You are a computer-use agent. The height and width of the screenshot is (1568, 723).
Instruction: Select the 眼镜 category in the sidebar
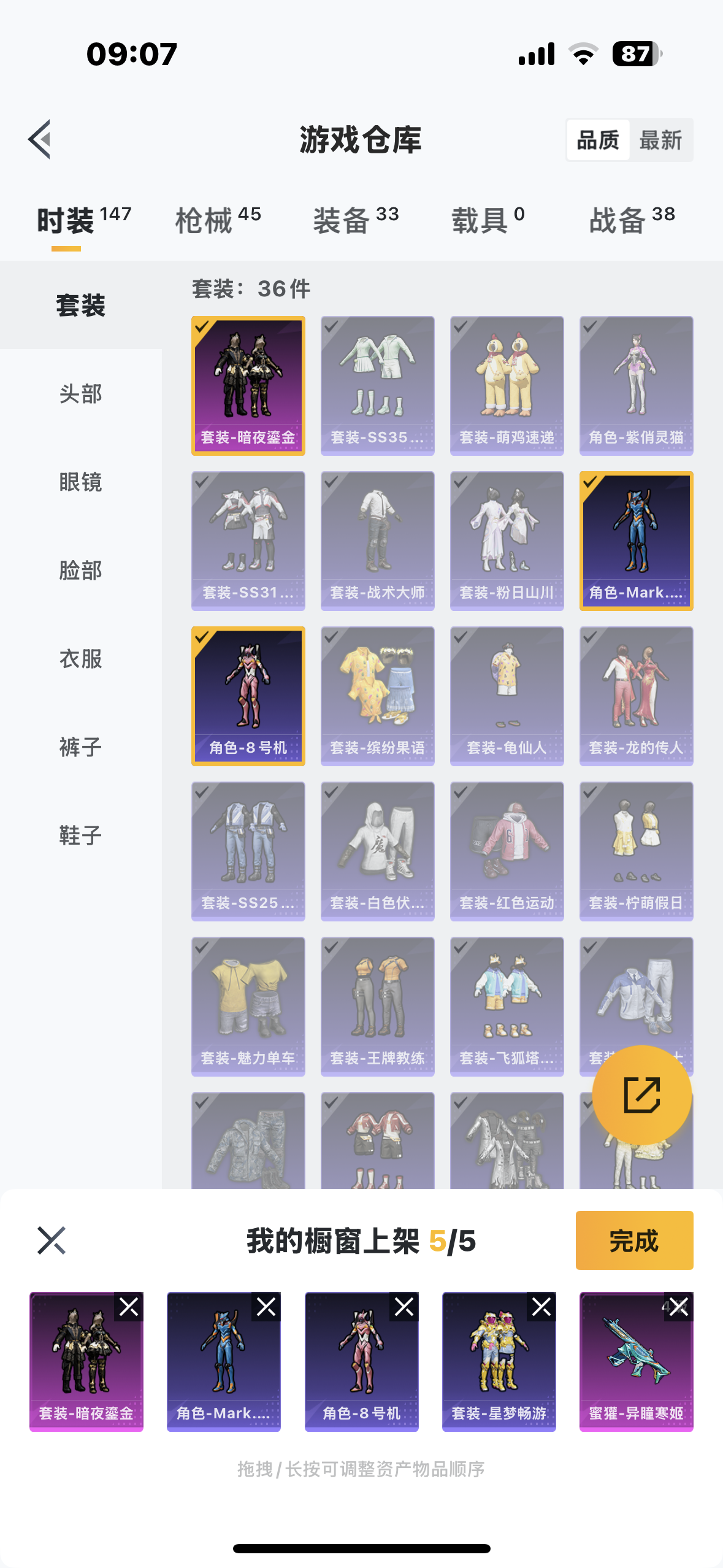[80, 482]
